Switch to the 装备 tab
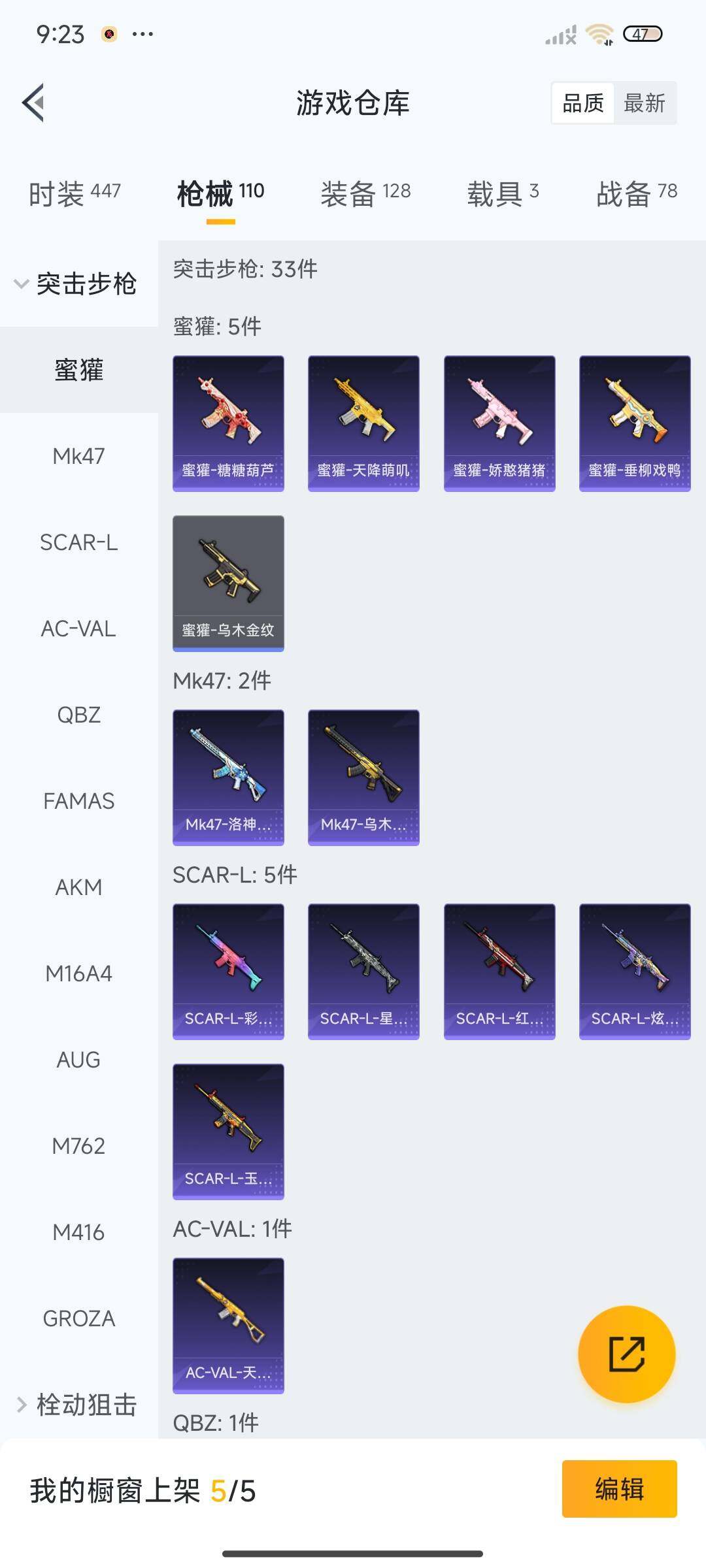 (365, 193)
